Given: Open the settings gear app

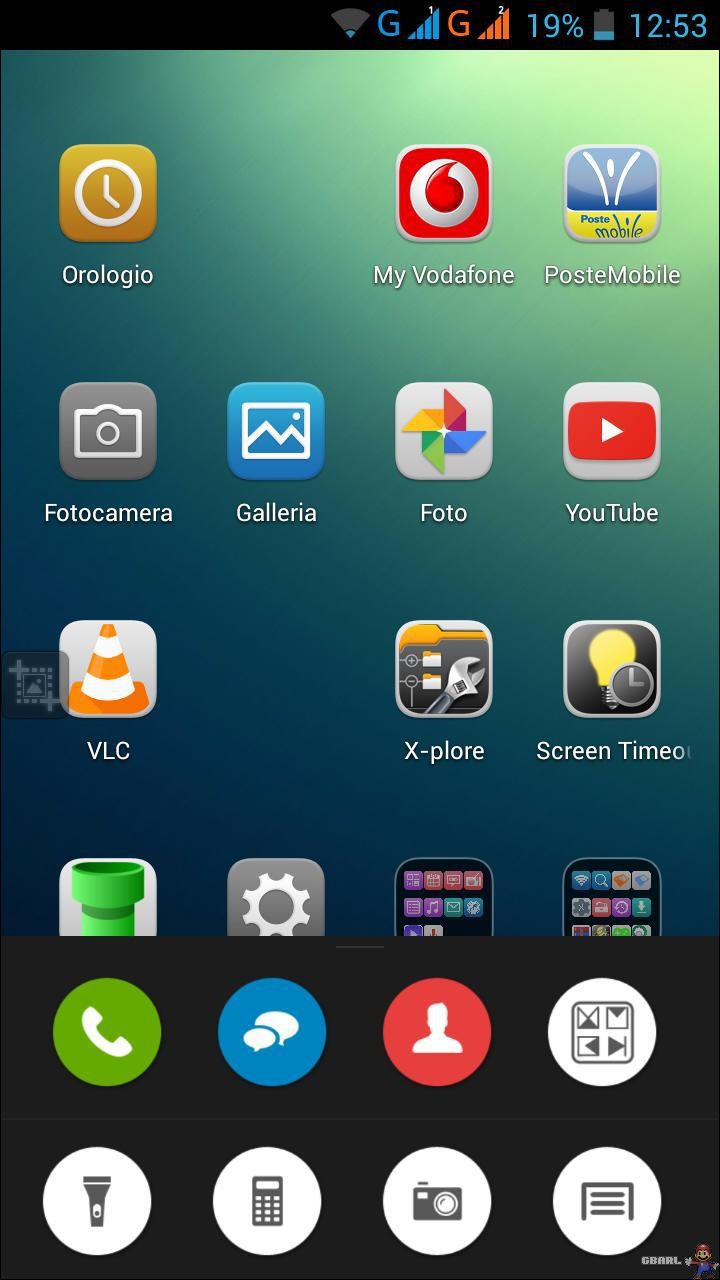Looking at the screenshot, I should pos(276,897).
